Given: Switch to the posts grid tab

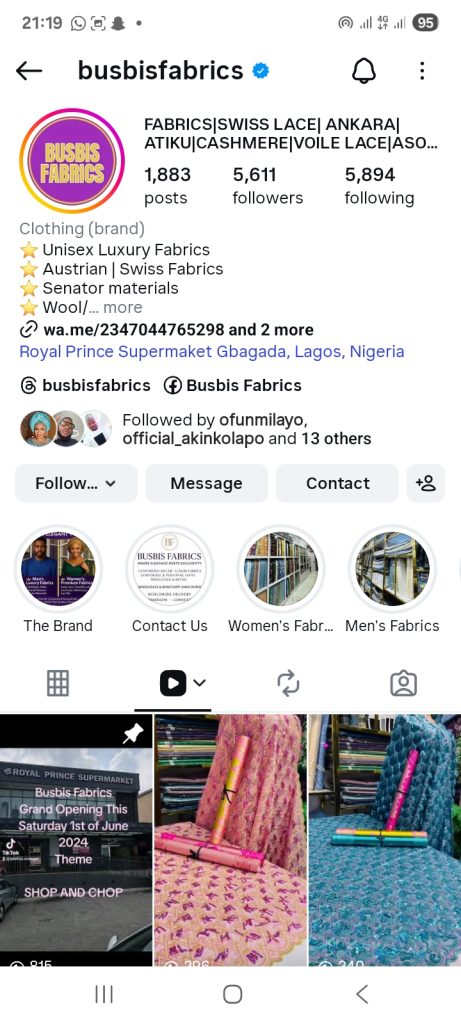Looking at the screenshot, I should tap(58, 683).
